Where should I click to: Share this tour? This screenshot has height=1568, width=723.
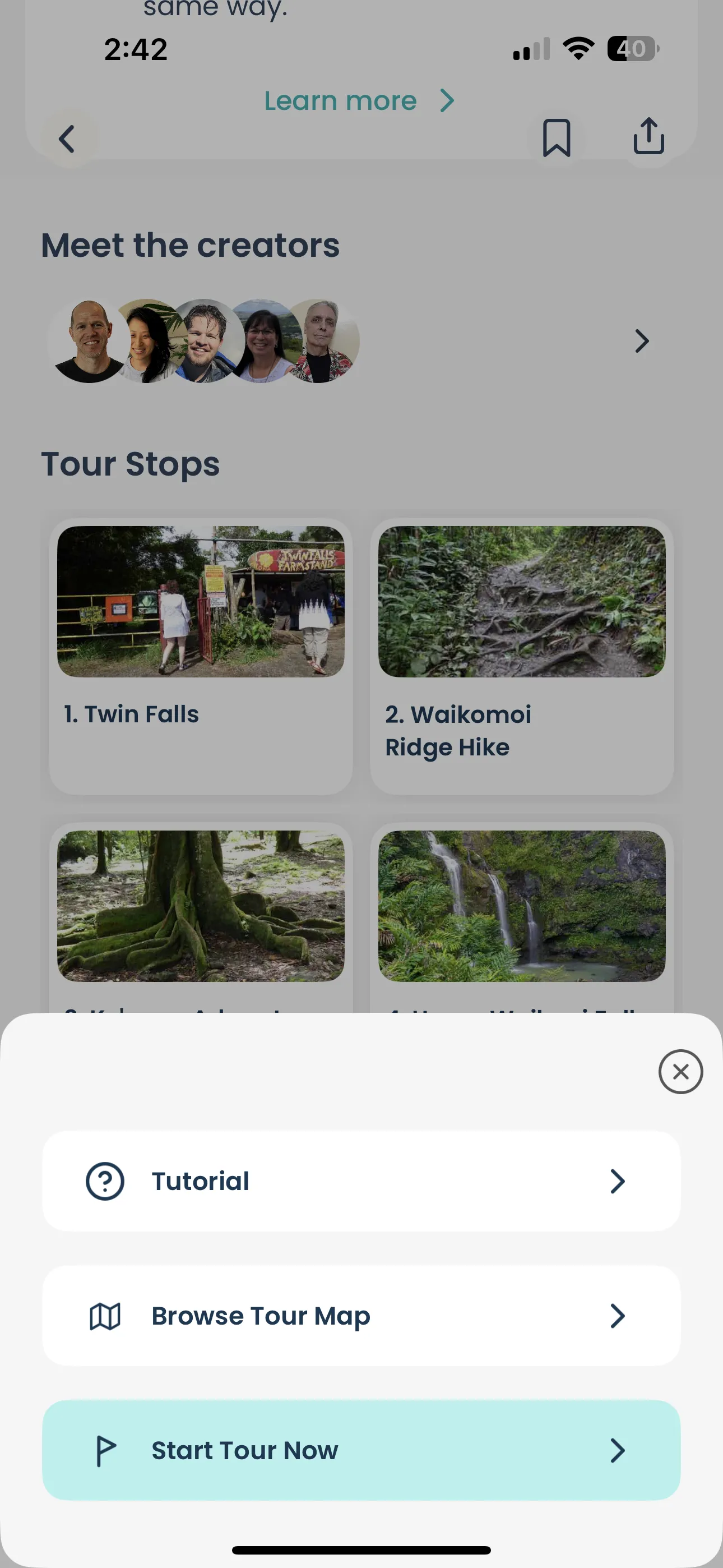(648, 136)
